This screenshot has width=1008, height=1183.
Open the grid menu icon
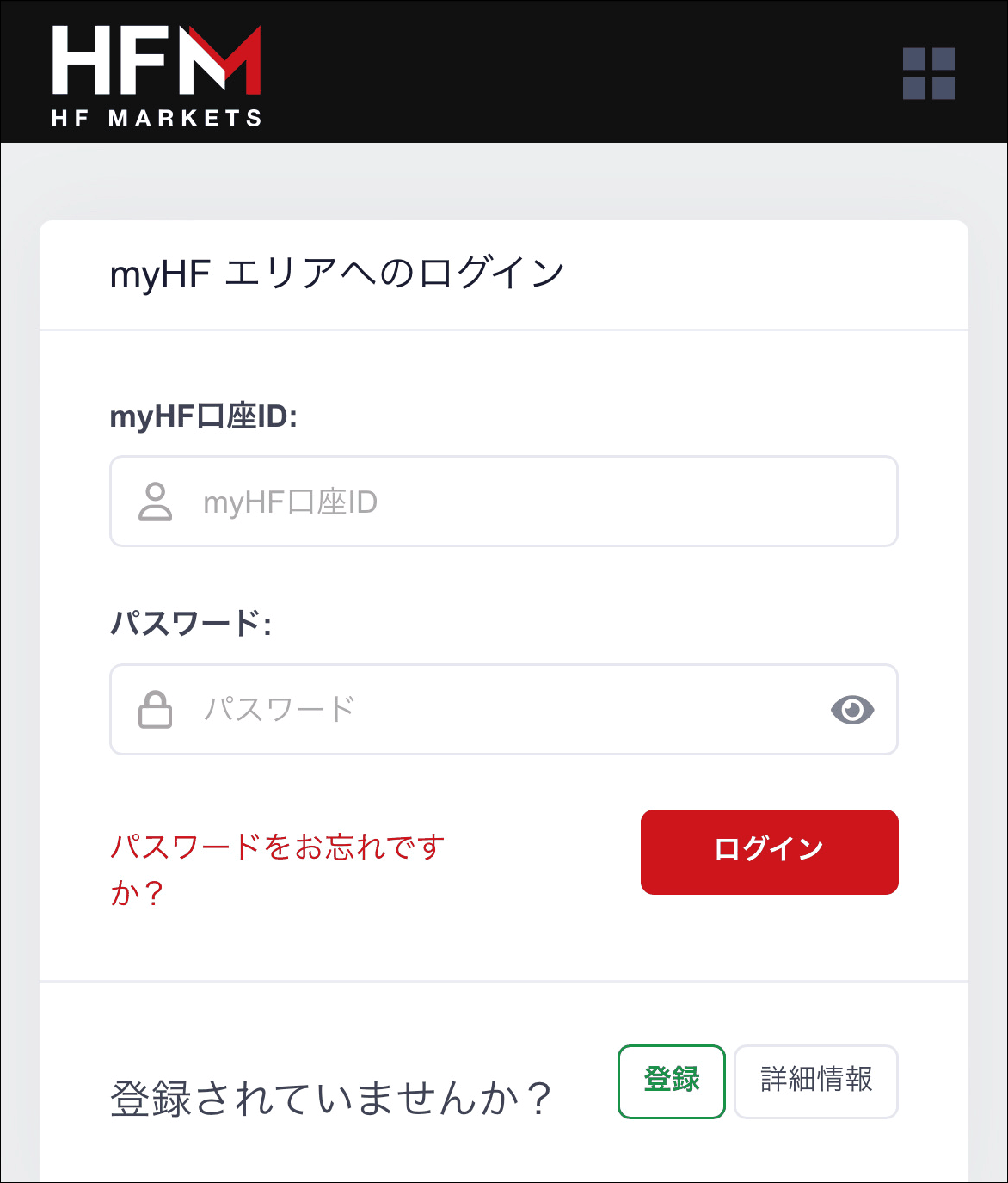(929, 74)
